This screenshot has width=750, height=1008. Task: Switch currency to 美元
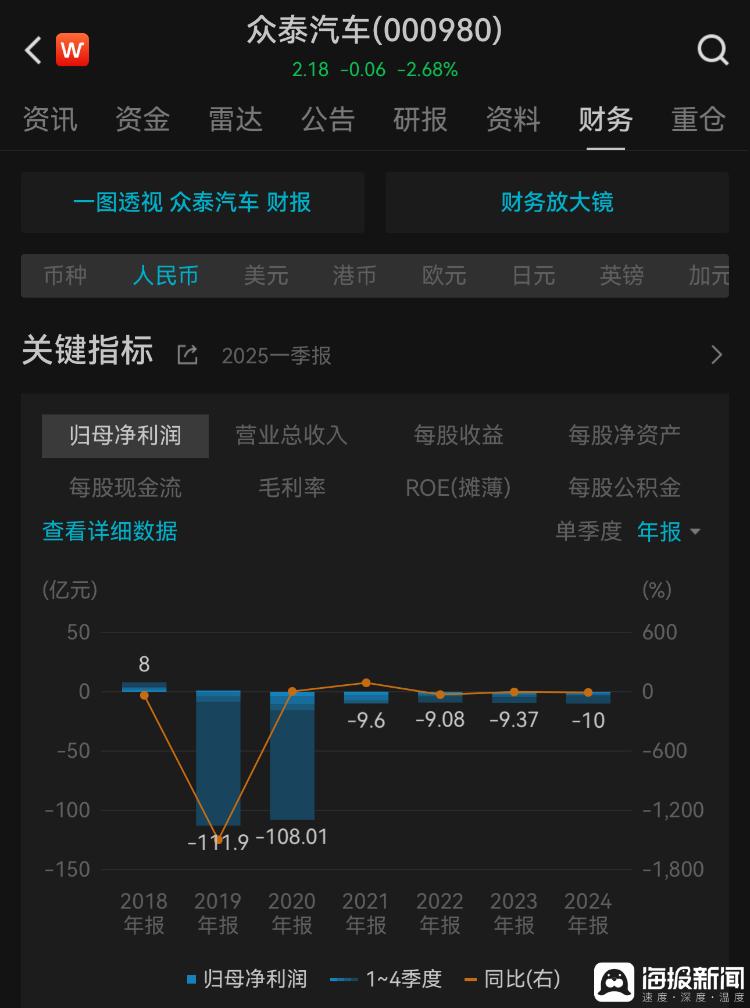tap(267, 276)
